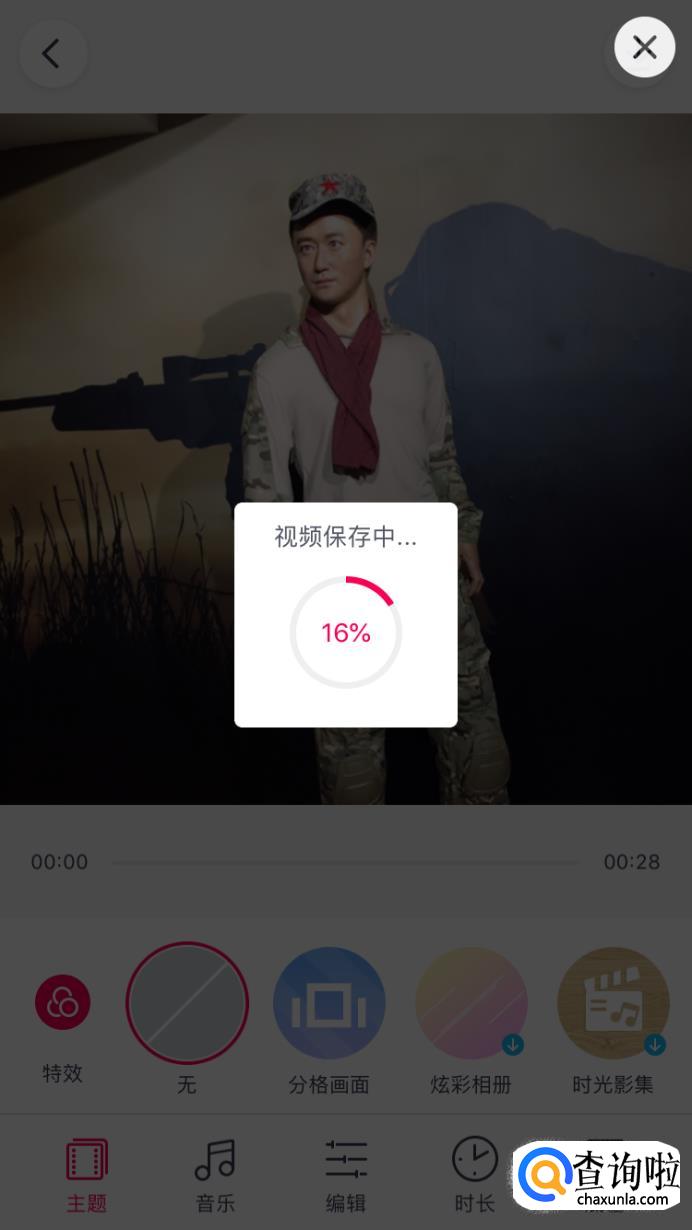
Task: Cancel the video saving with X
Action: (x=644, y=47)
